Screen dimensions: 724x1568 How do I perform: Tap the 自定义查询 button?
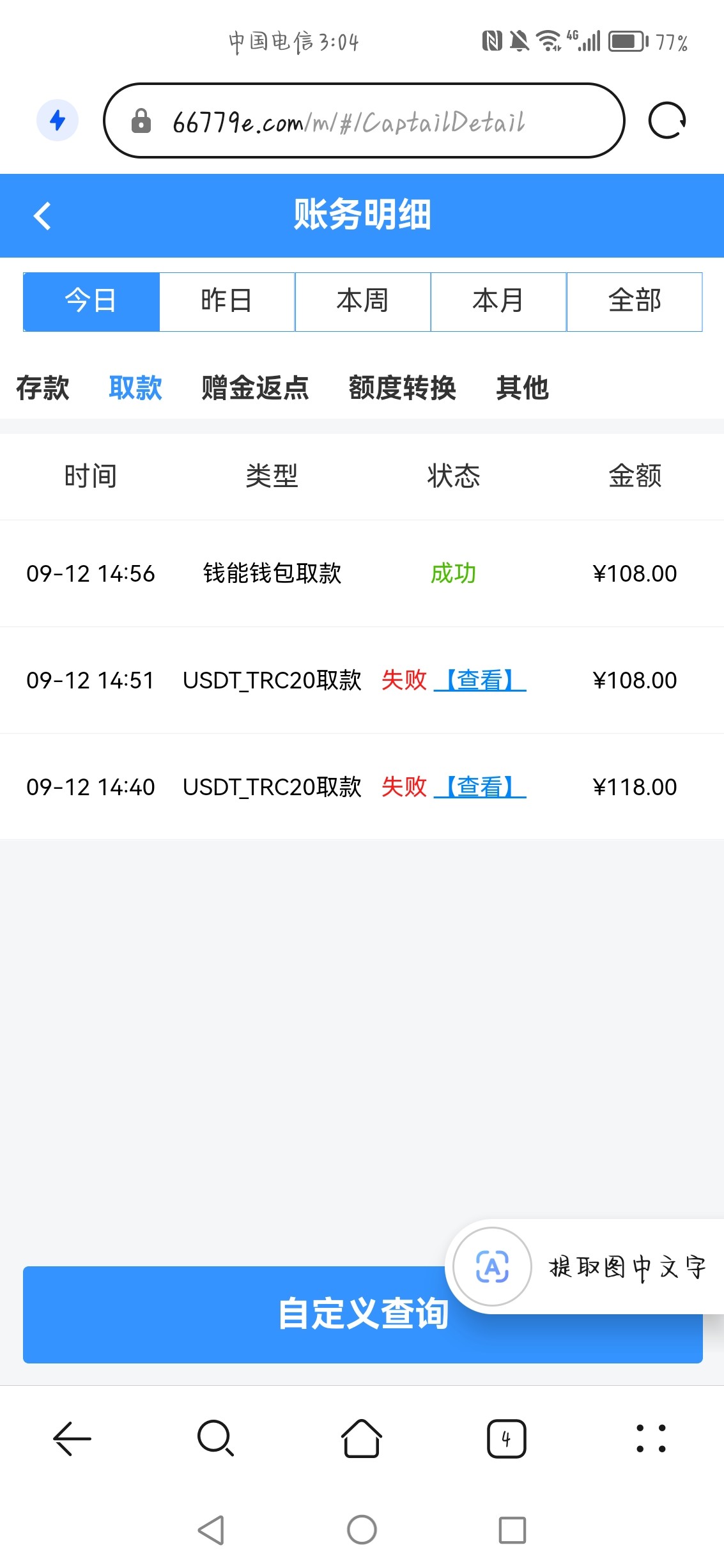(256, 1314)
